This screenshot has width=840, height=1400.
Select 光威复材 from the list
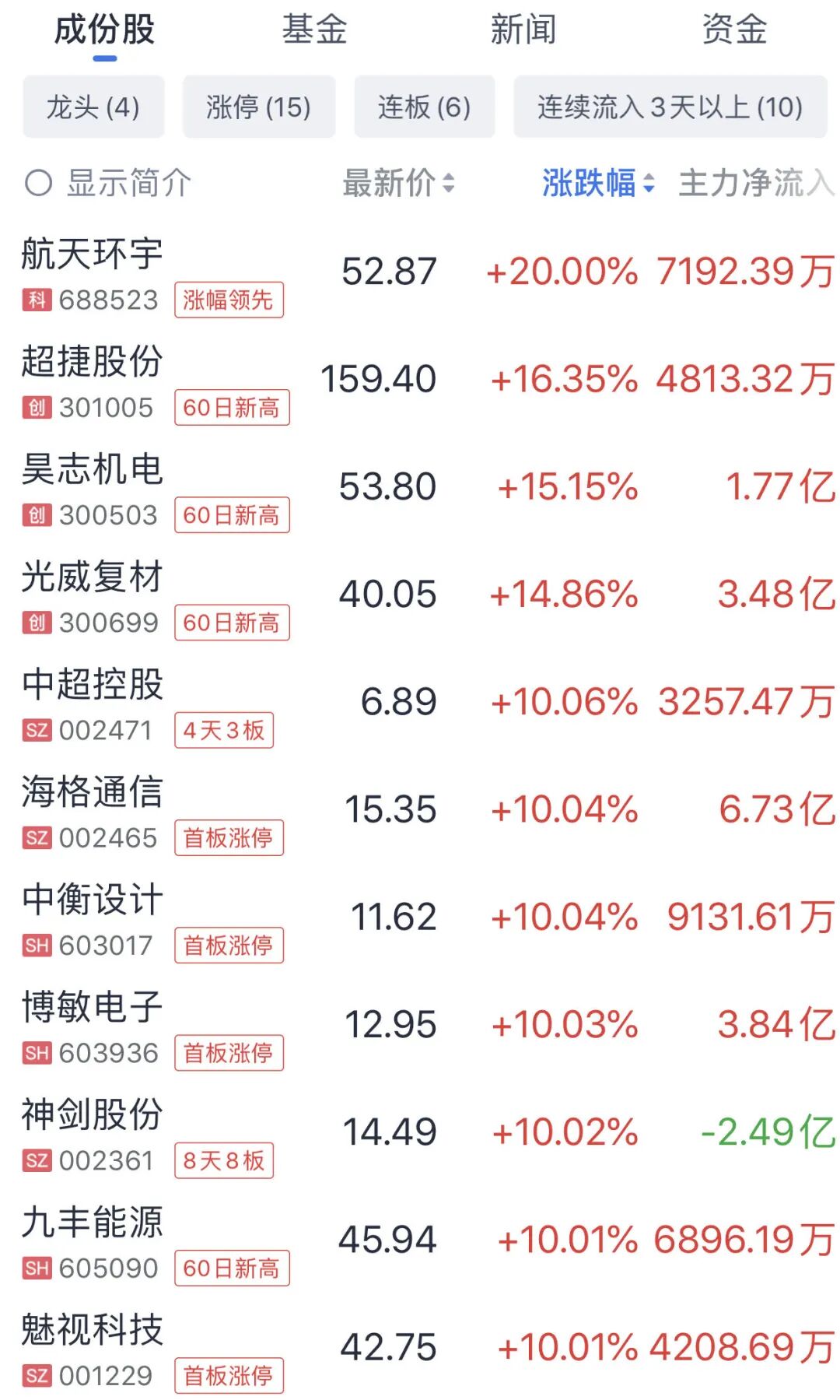[x=93, y=577]
